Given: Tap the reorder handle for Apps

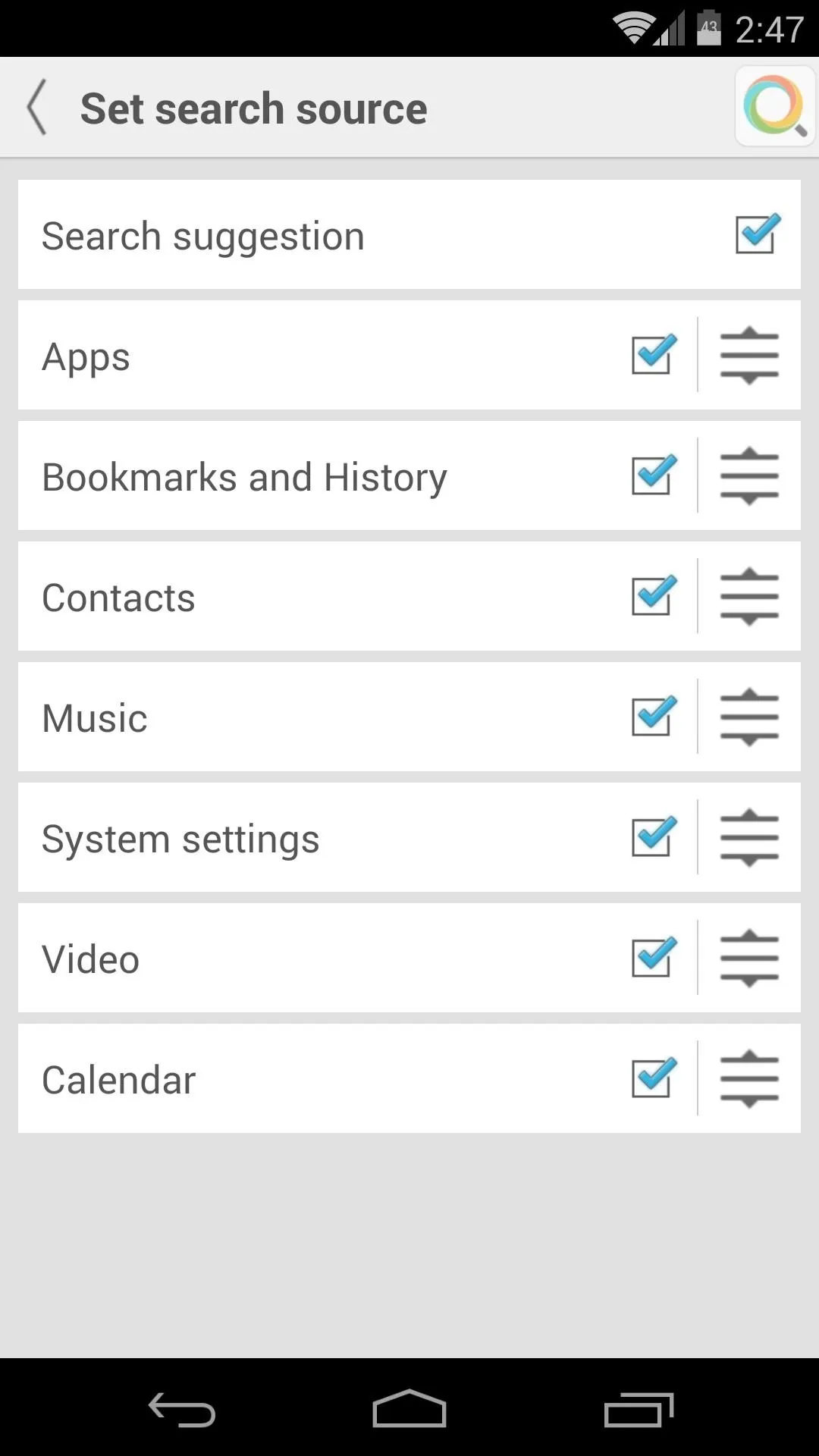Looking at the screenshot, I should pyautogui.click(x=749, y=355).
